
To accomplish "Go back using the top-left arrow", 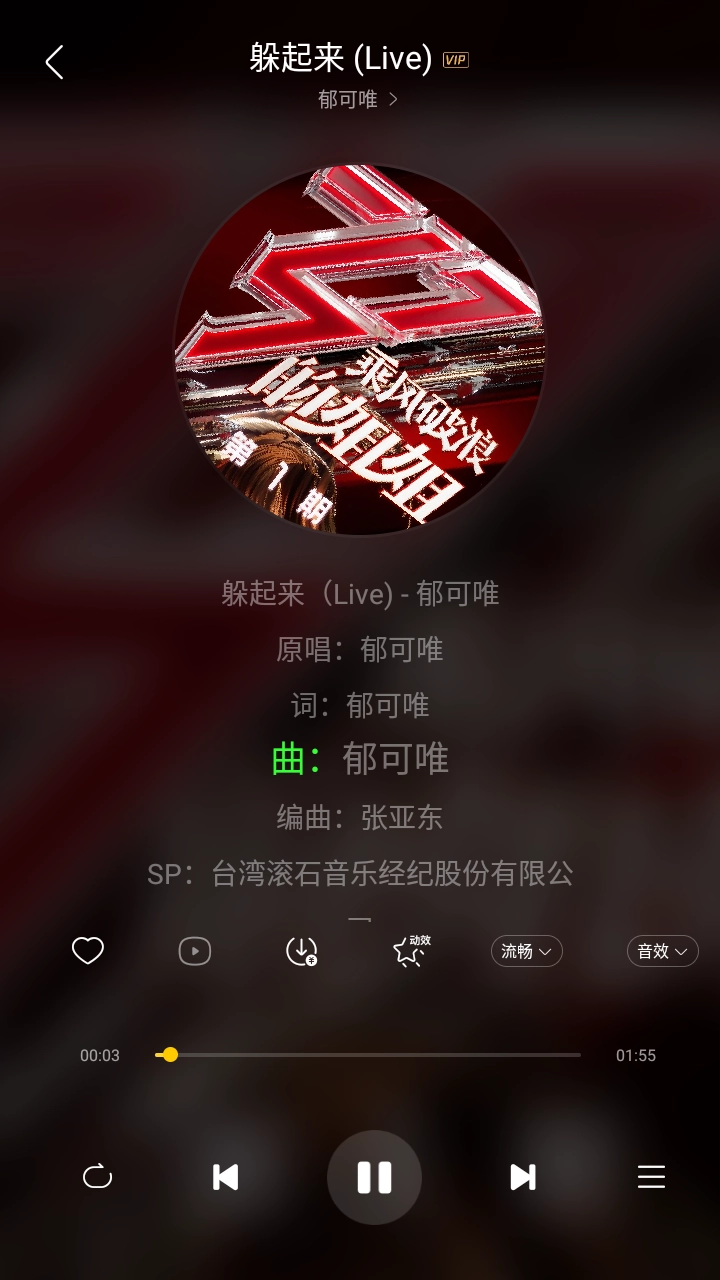I will coord(55,62).
